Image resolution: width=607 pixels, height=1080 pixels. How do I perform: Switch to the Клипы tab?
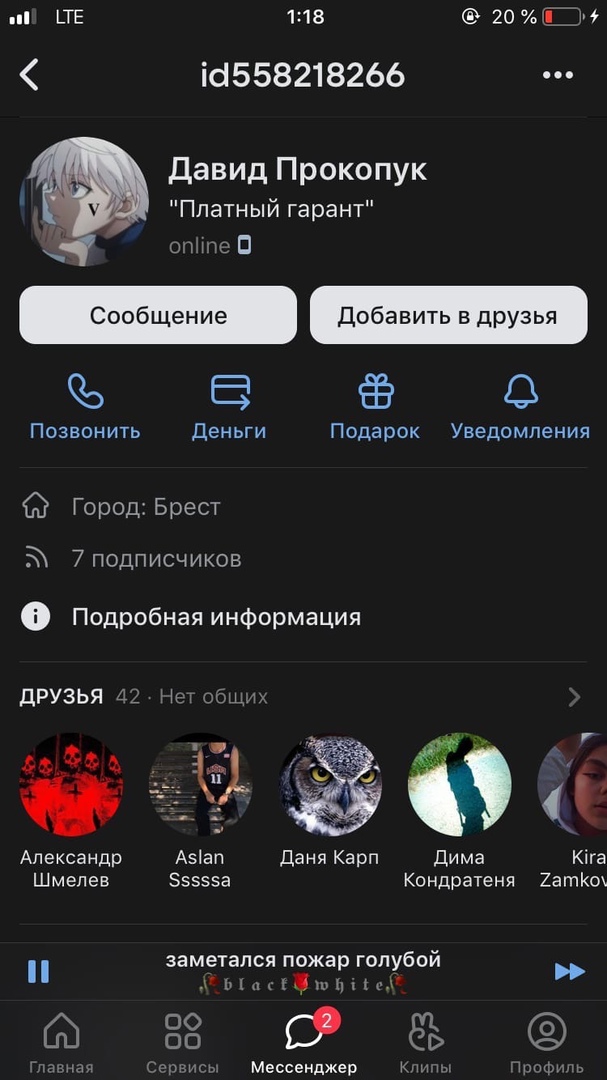tap(425, 1042)
